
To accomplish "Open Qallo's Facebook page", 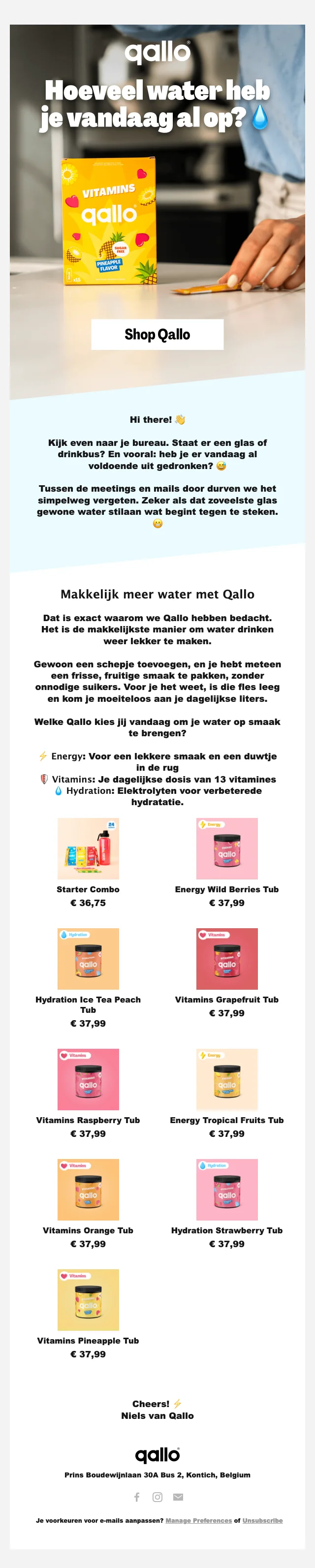I will coord(137,1497).
